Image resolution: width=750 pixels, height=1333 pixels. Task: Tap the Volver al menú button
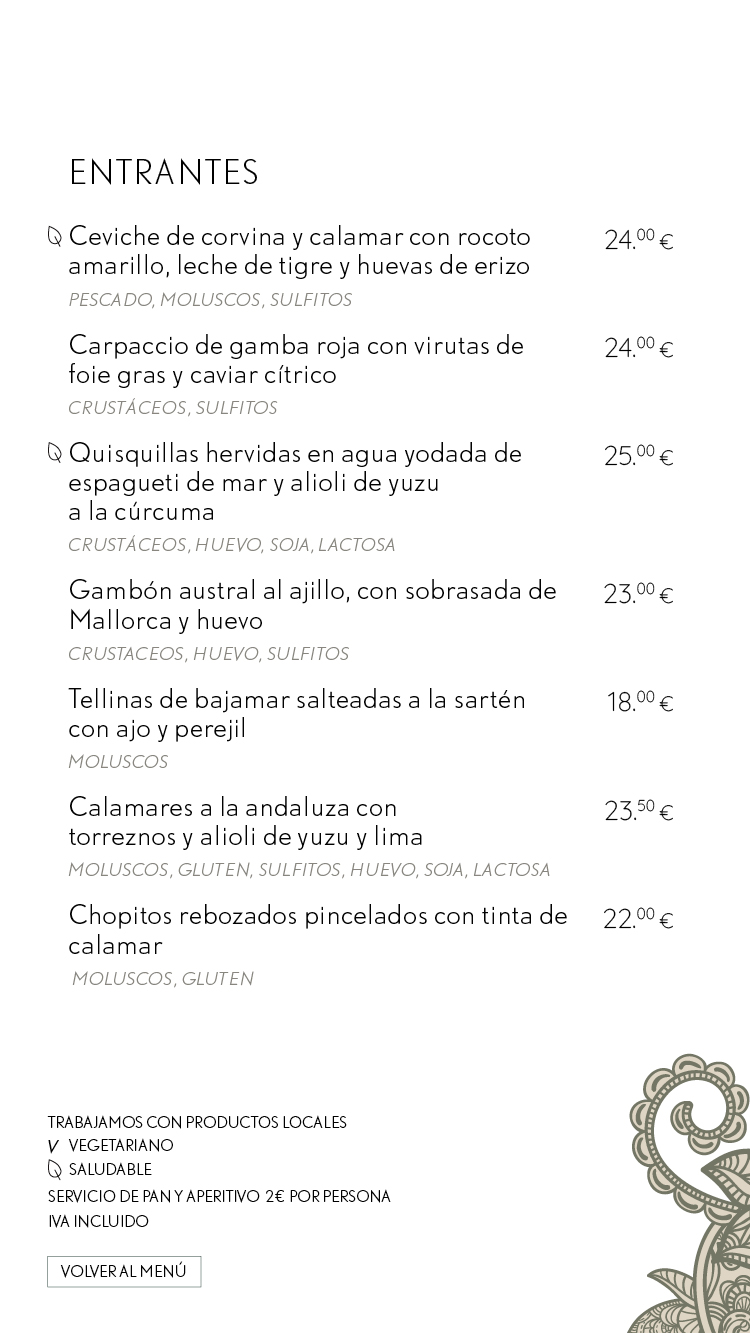(x=124, y=1272)
